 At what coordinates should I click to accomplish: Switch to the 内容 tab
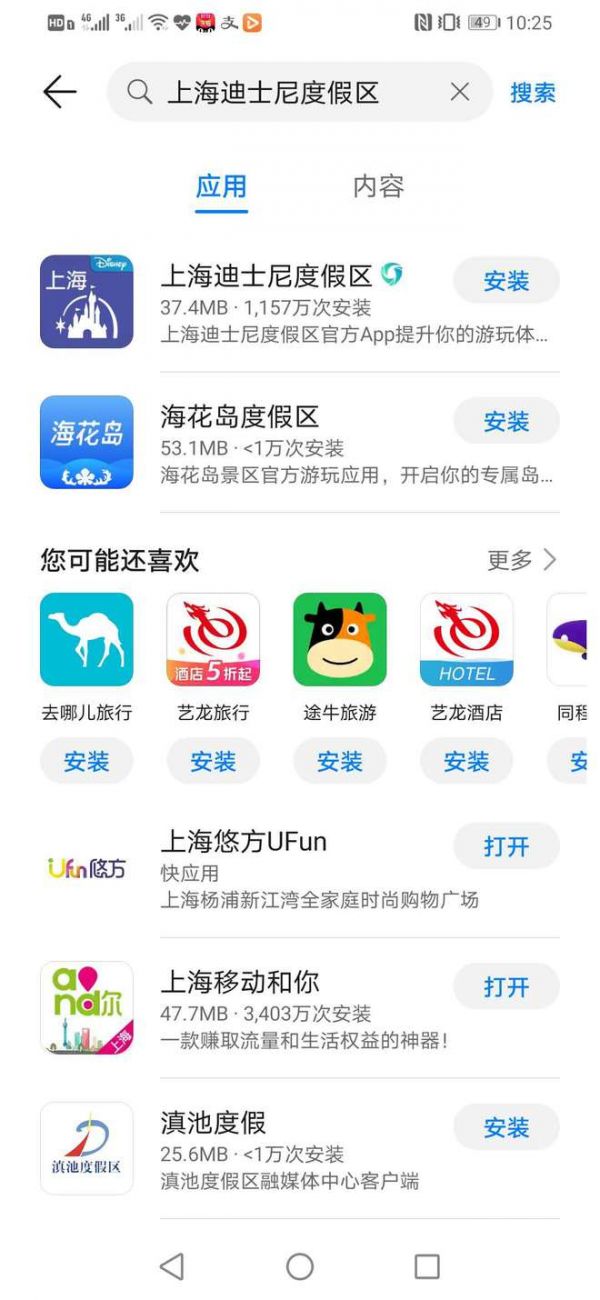click(378, 186)
